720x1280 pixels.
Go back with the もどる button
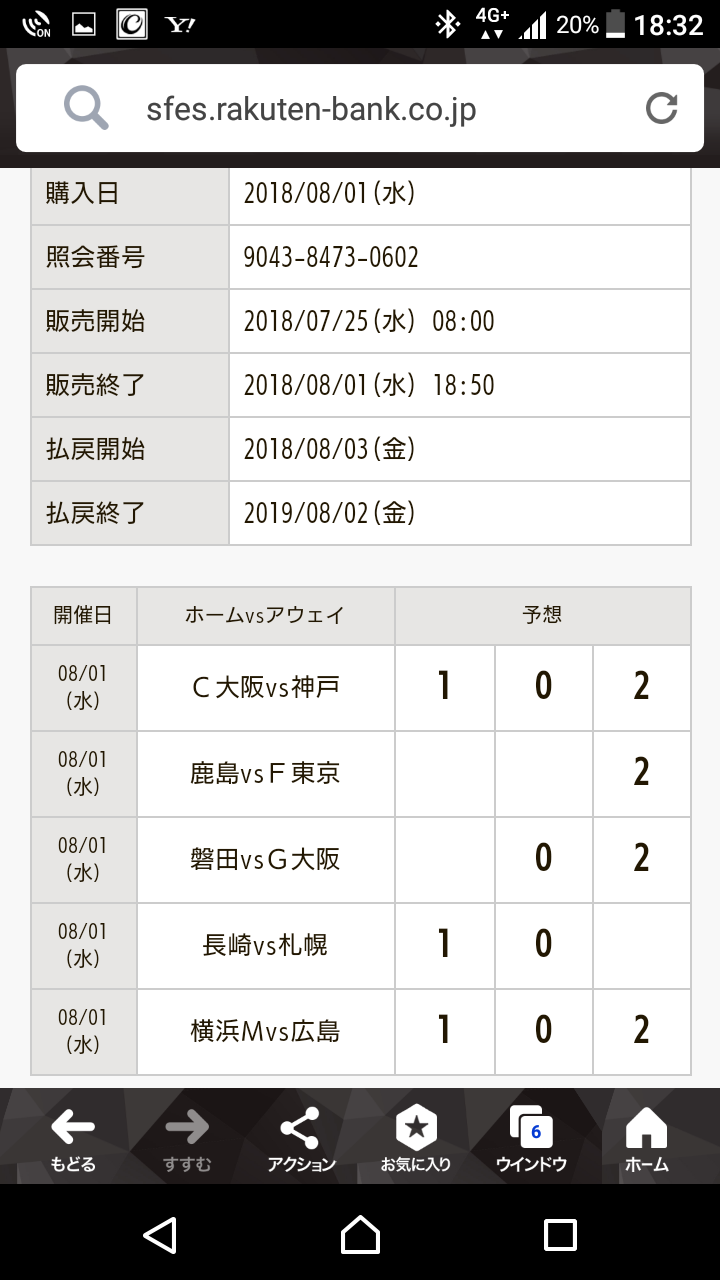(x=73, y=1139)
